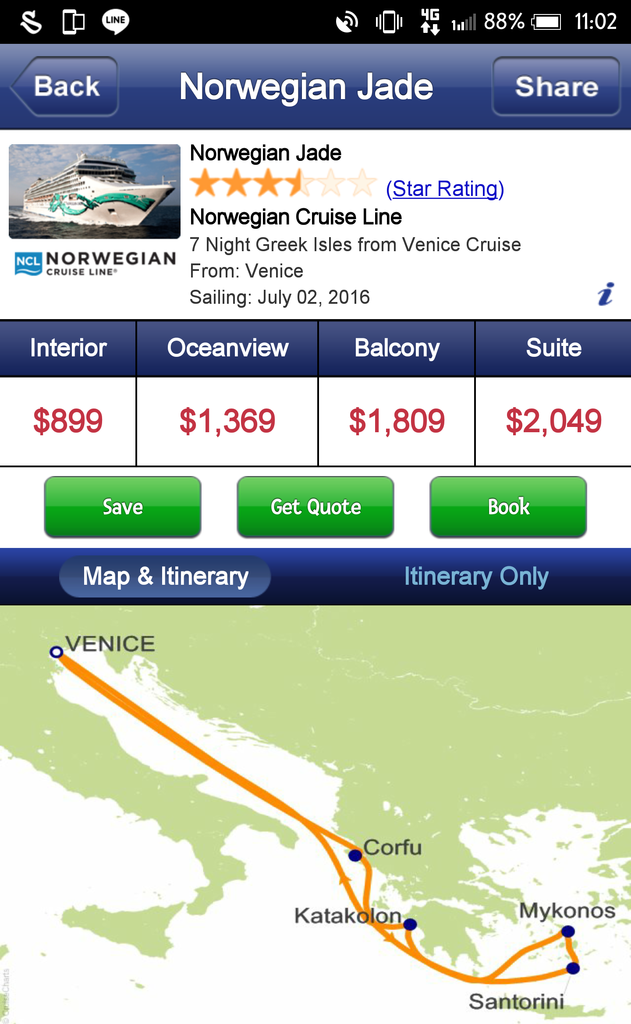Book this cruise
631x1024 pixels.
508,507
